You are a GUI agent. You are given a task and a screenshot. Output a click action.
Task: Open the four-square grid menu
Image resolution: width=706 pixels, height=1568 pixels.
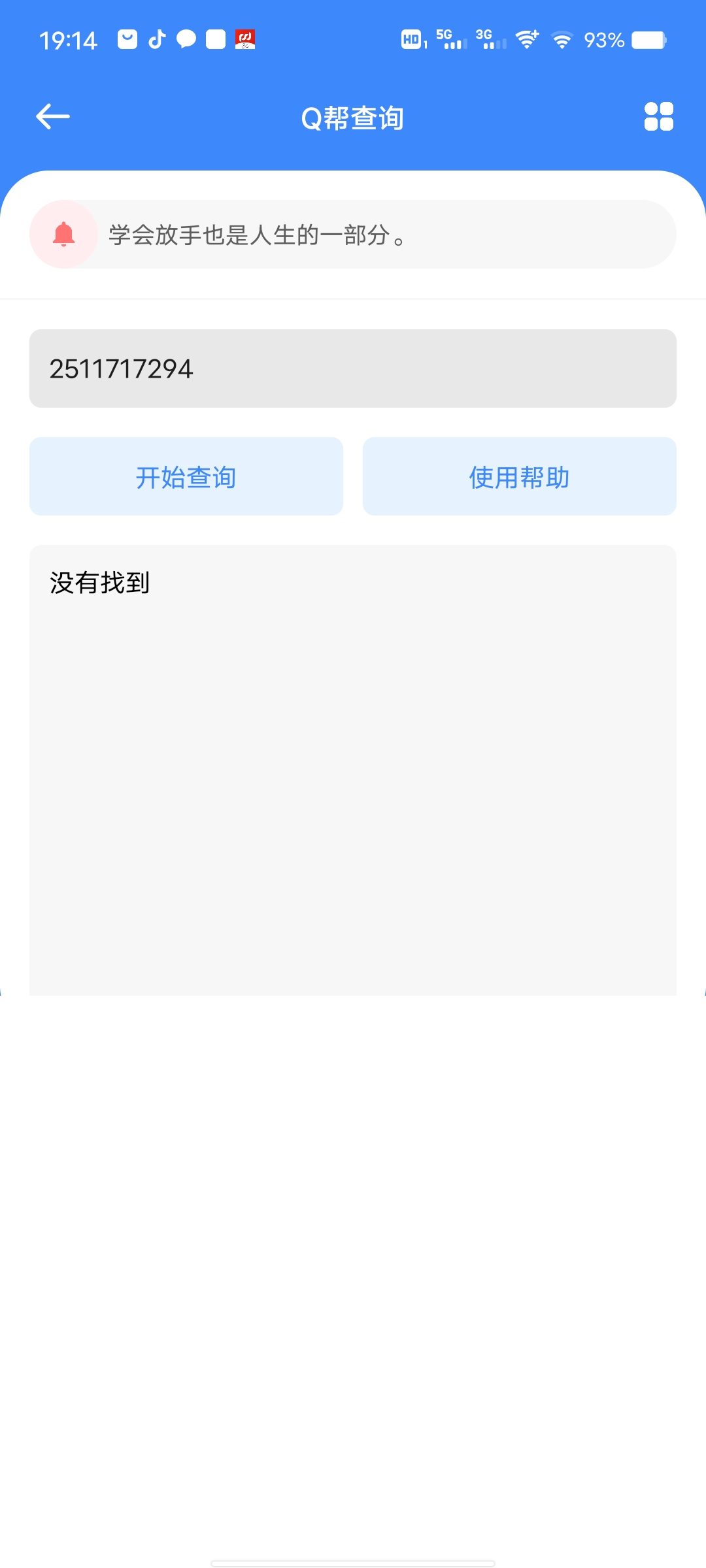(658, 117)
